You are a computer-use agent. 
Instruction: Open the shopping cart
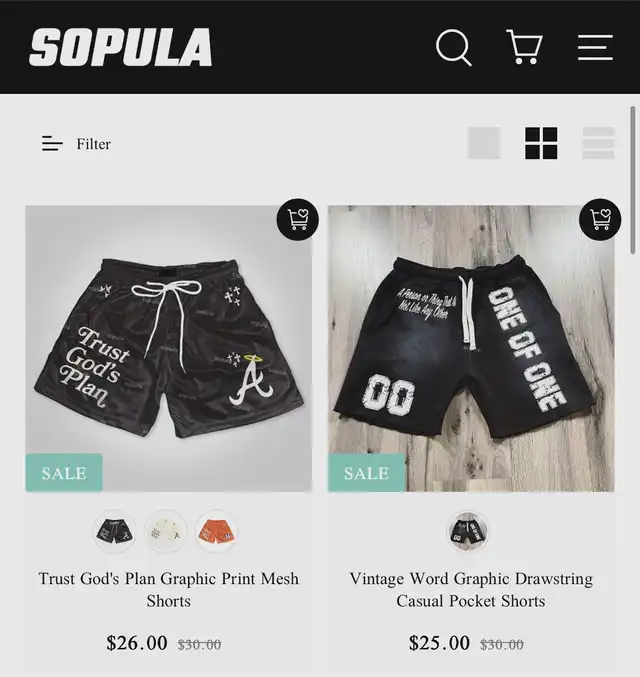click(524, 47)
